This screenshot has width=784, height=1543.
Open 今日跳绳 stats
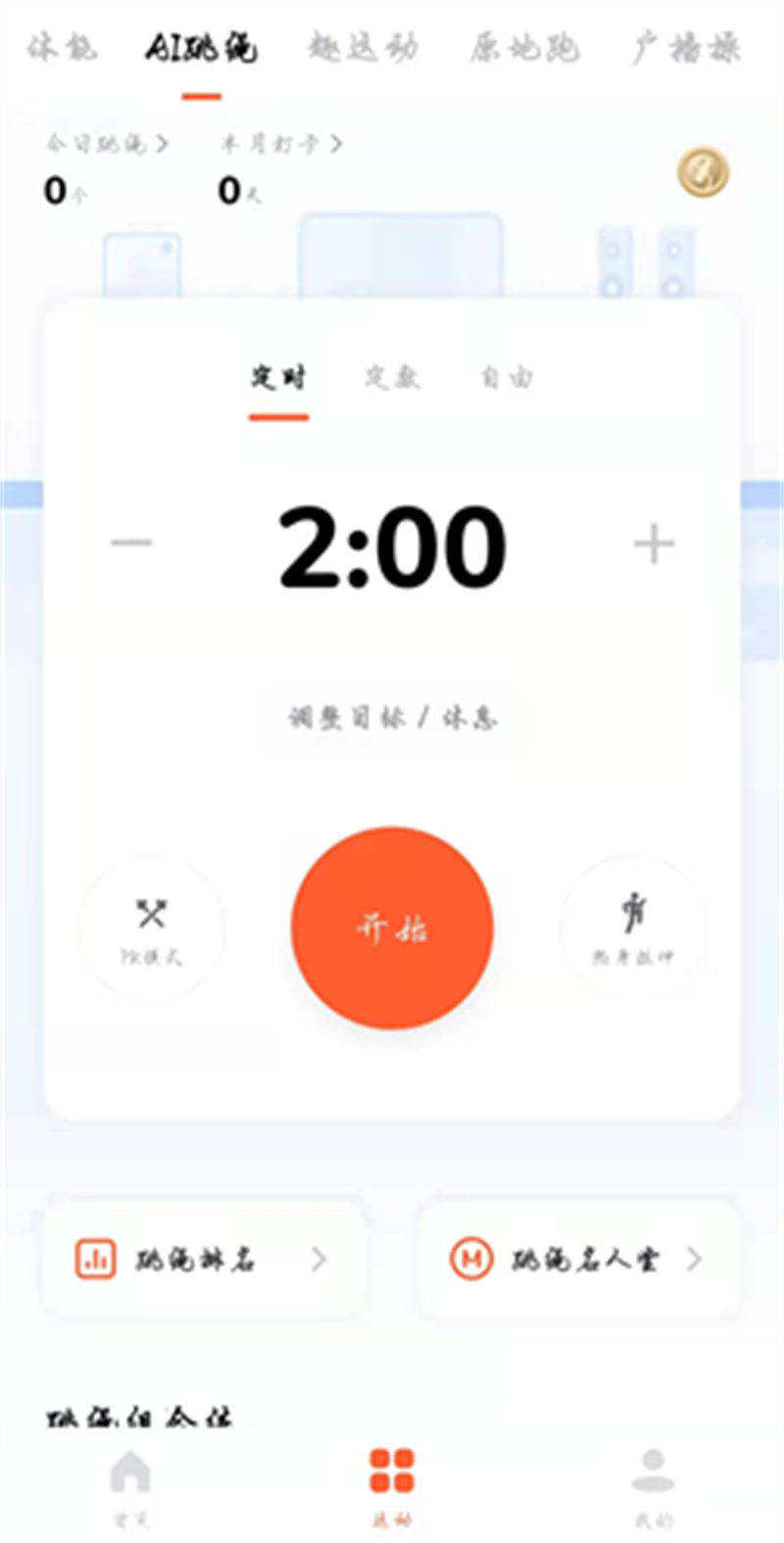[x=106, y=144]
